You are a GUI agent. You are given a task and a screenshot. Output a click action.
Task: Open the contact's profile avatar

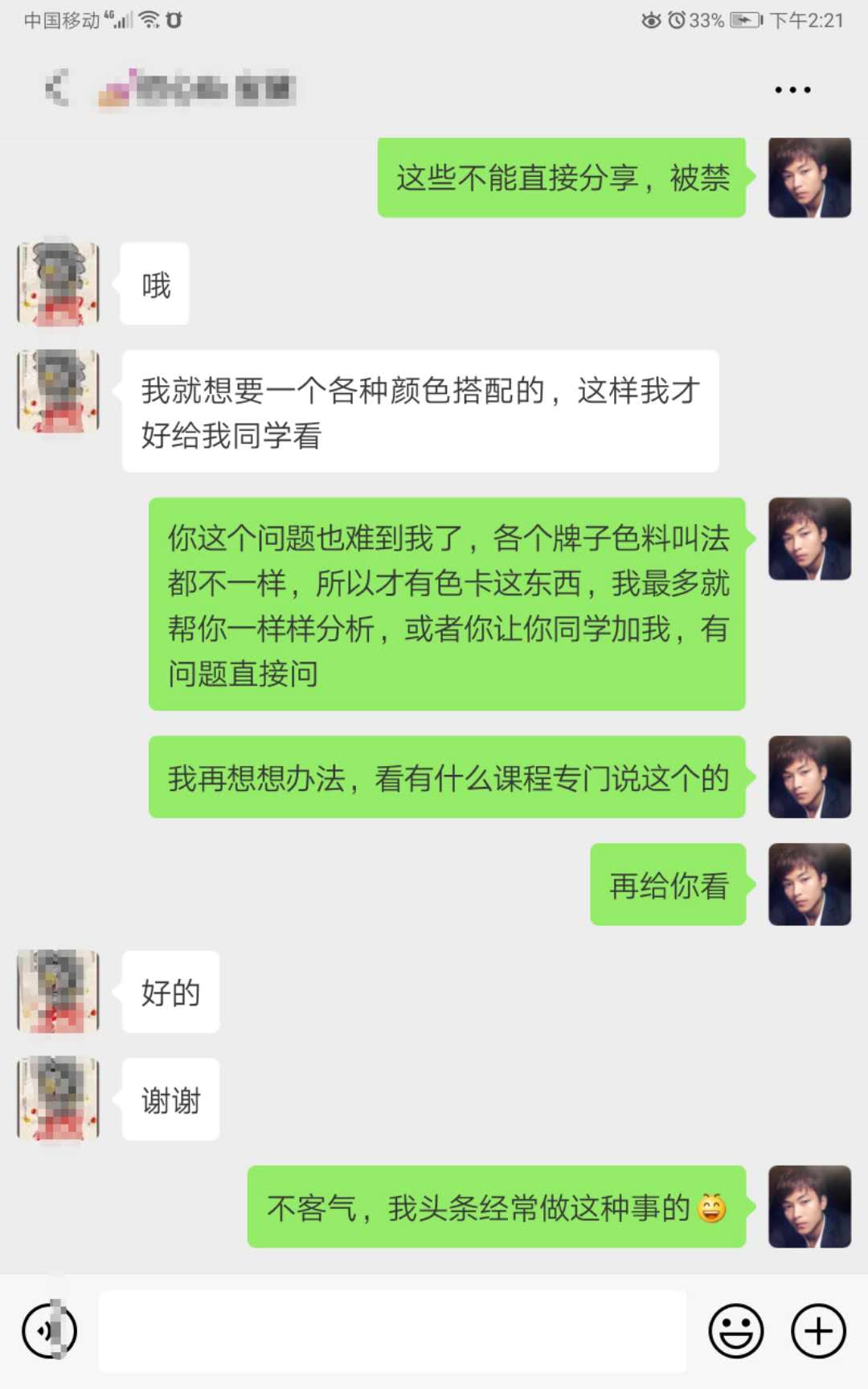pos(57,281)
